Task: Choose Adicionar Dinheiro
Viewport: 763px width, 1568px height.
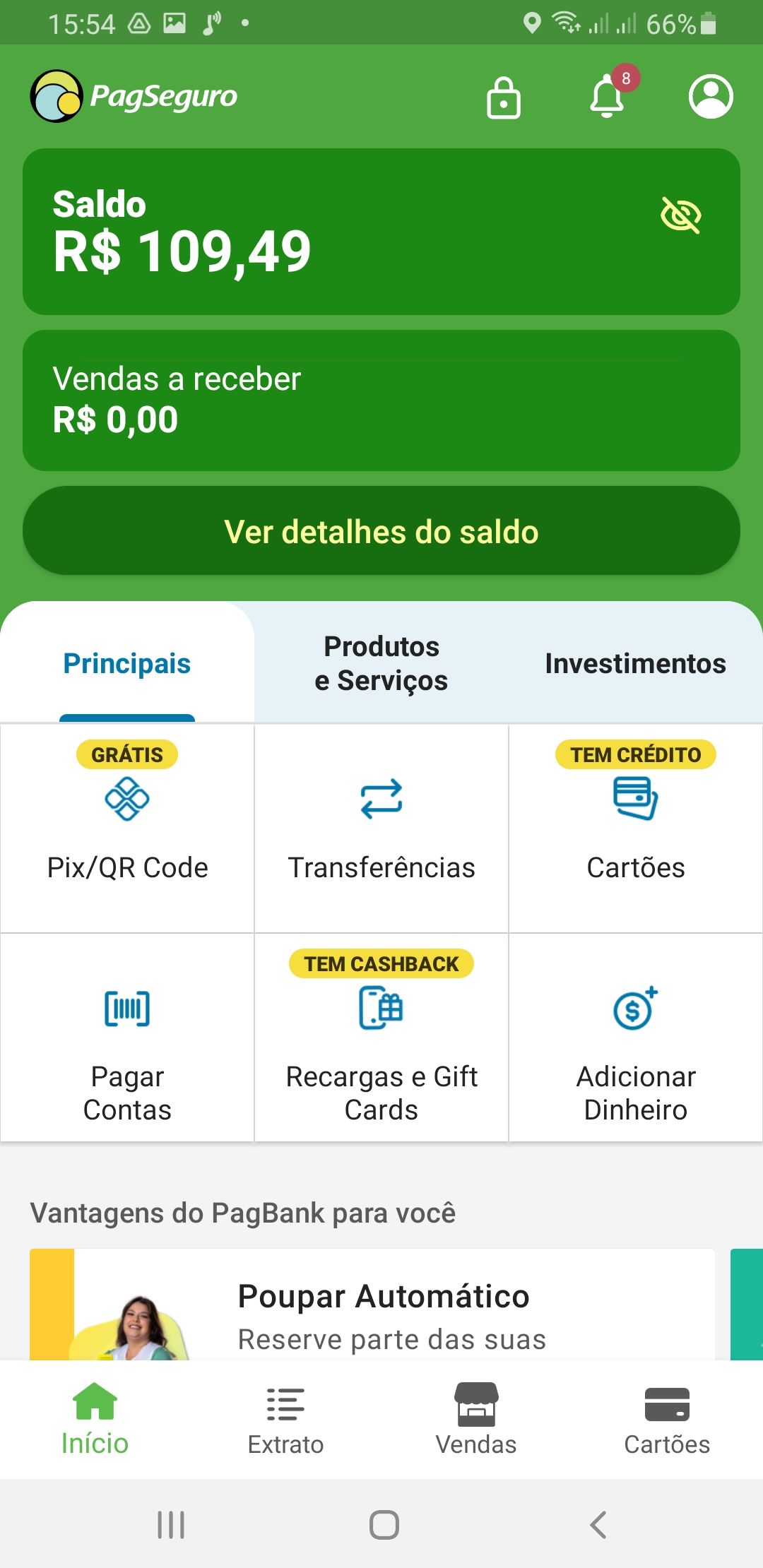Action: point(636,1038)
